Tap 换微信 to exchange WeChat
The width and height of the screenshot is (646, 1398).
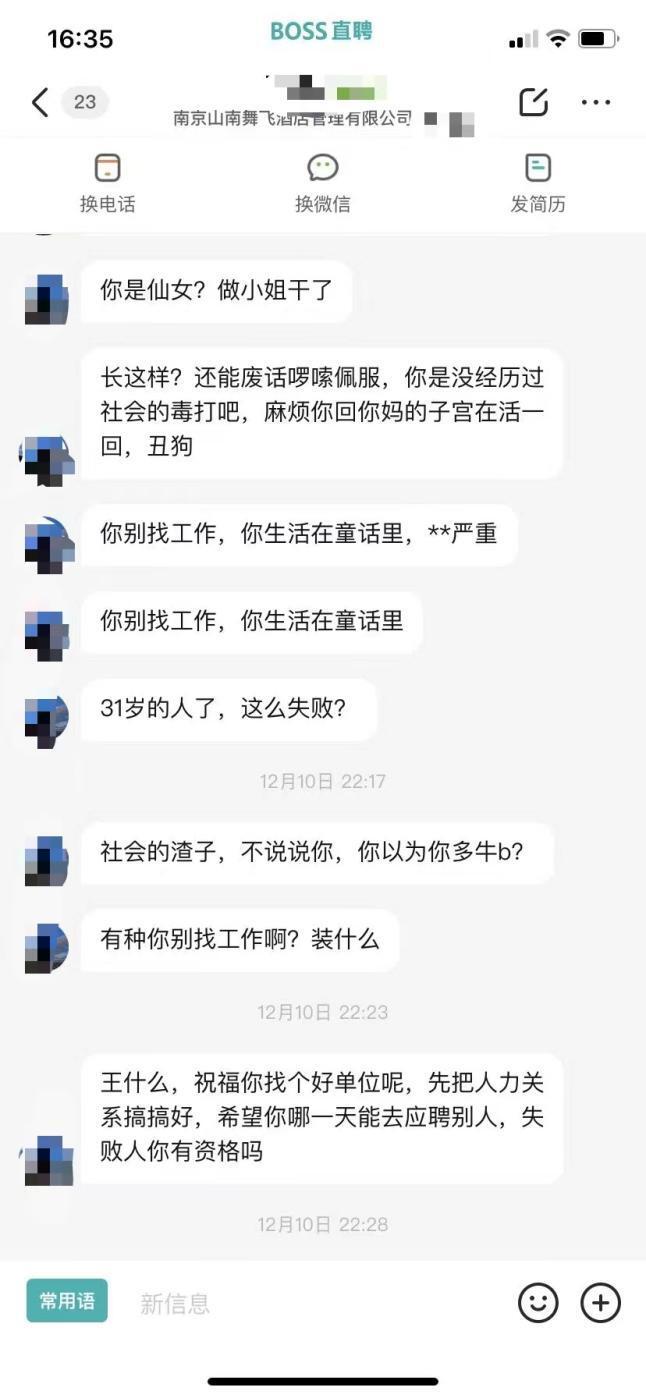pyautogui.click(x=322, y=183)
